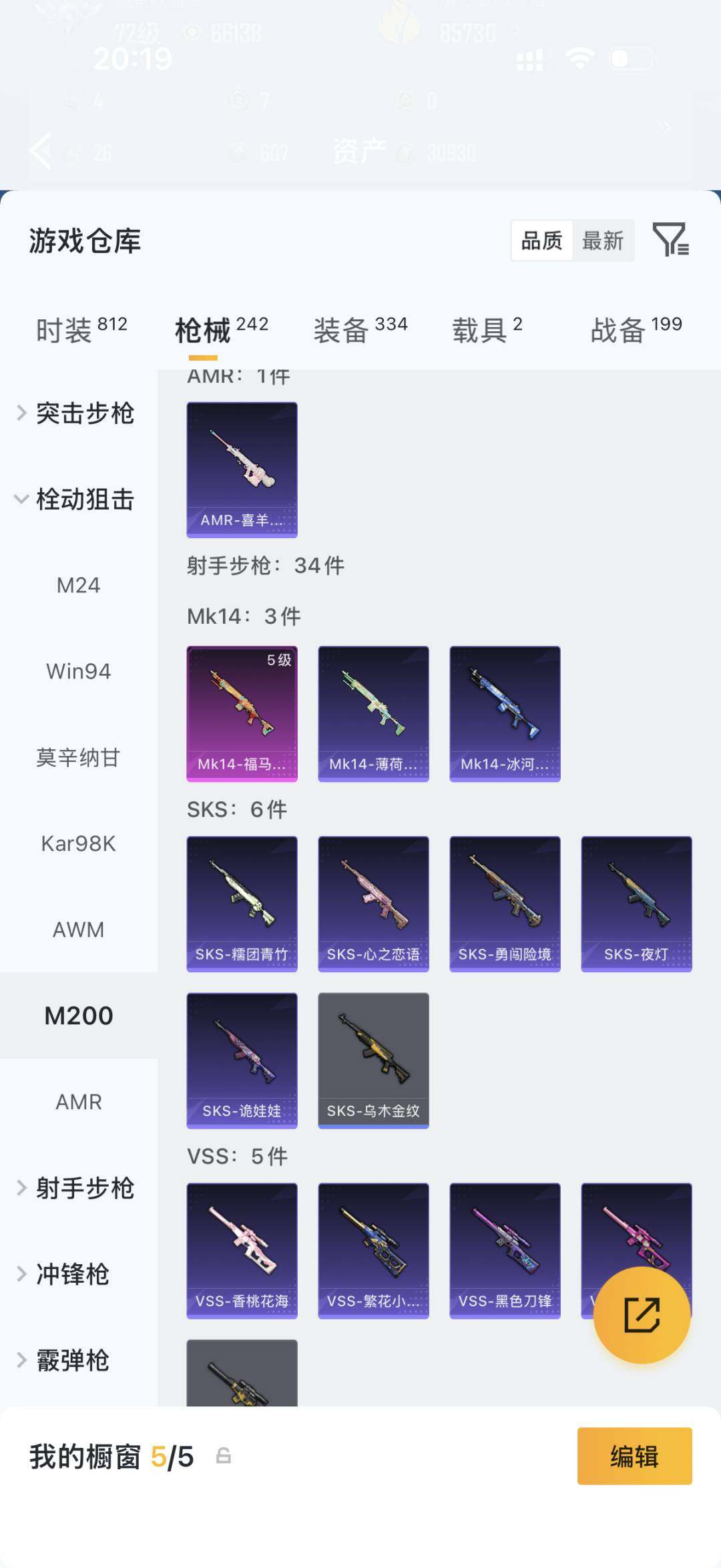The height and width of the screenshot is (1568, 721).
Task: Open the VSS-黑色刀锋 thumbnail
Action: click(504, 1251)
